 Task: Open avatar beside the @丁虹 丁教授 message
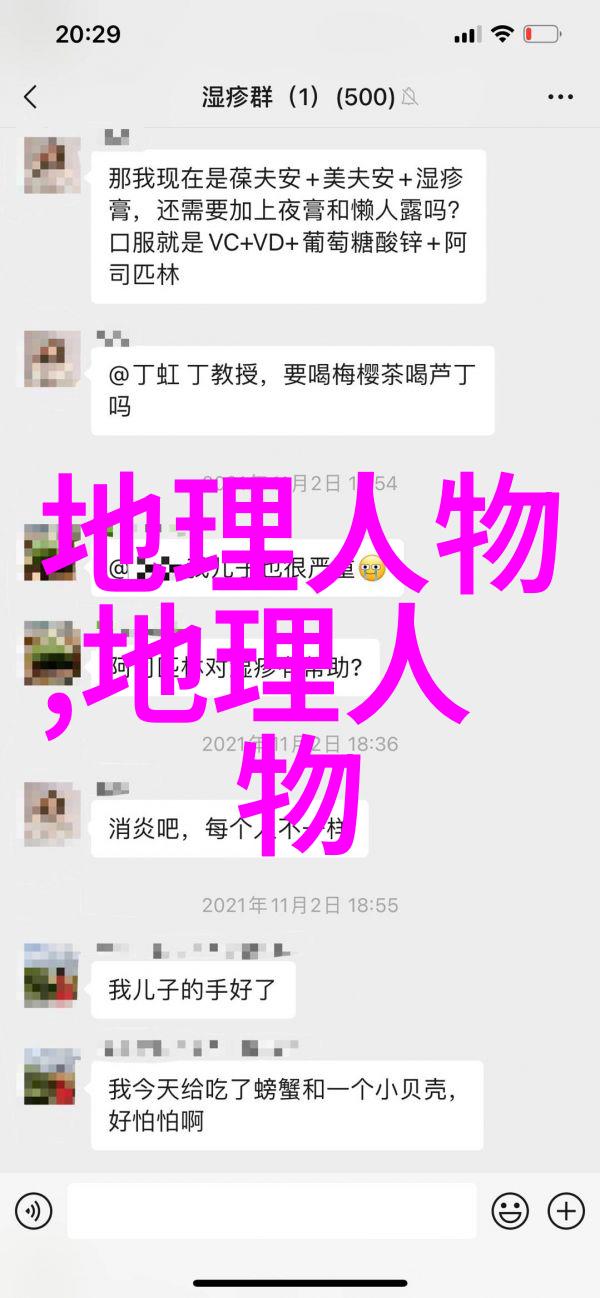click(x=51, y=357)
